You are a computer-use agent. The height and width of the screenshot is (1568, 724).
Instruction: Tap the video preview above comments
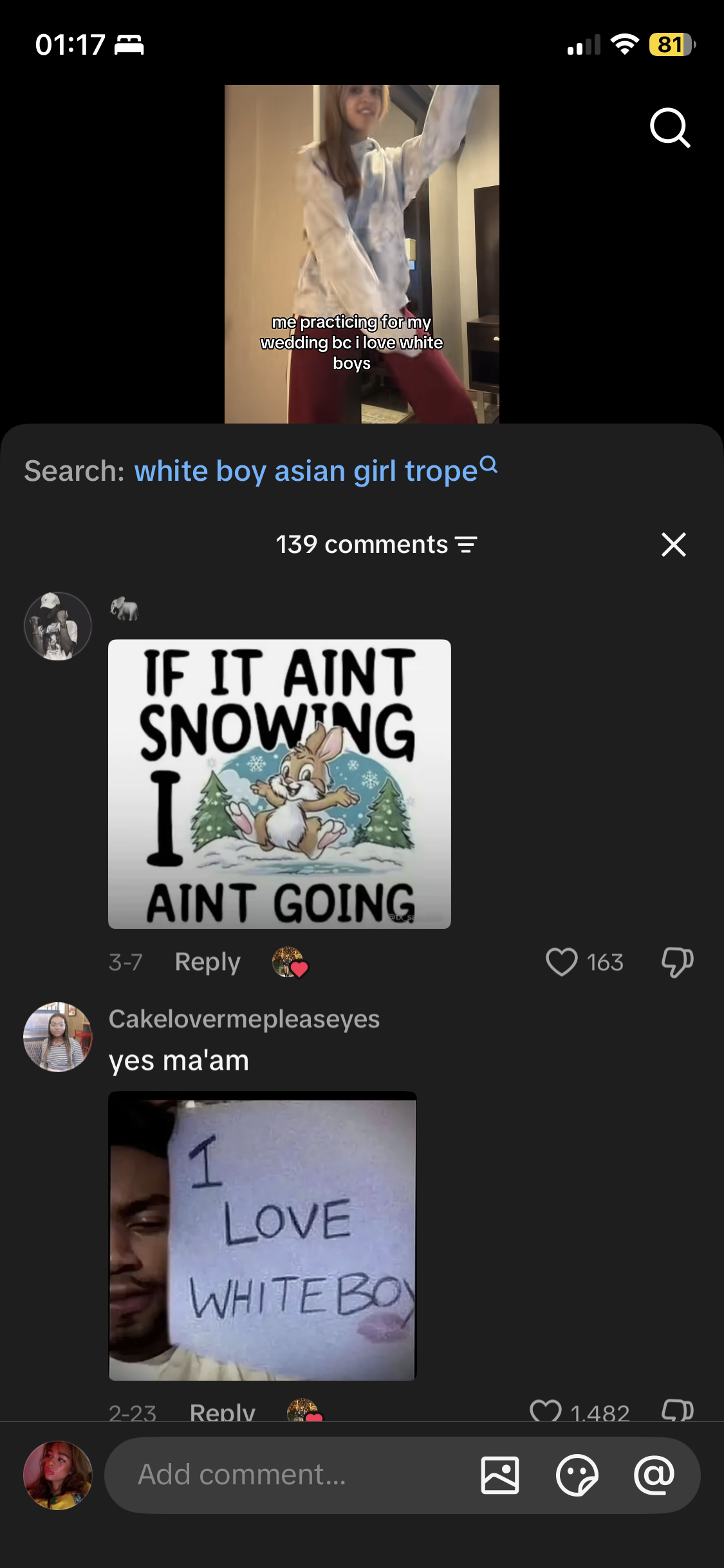[x=362, y=254]
